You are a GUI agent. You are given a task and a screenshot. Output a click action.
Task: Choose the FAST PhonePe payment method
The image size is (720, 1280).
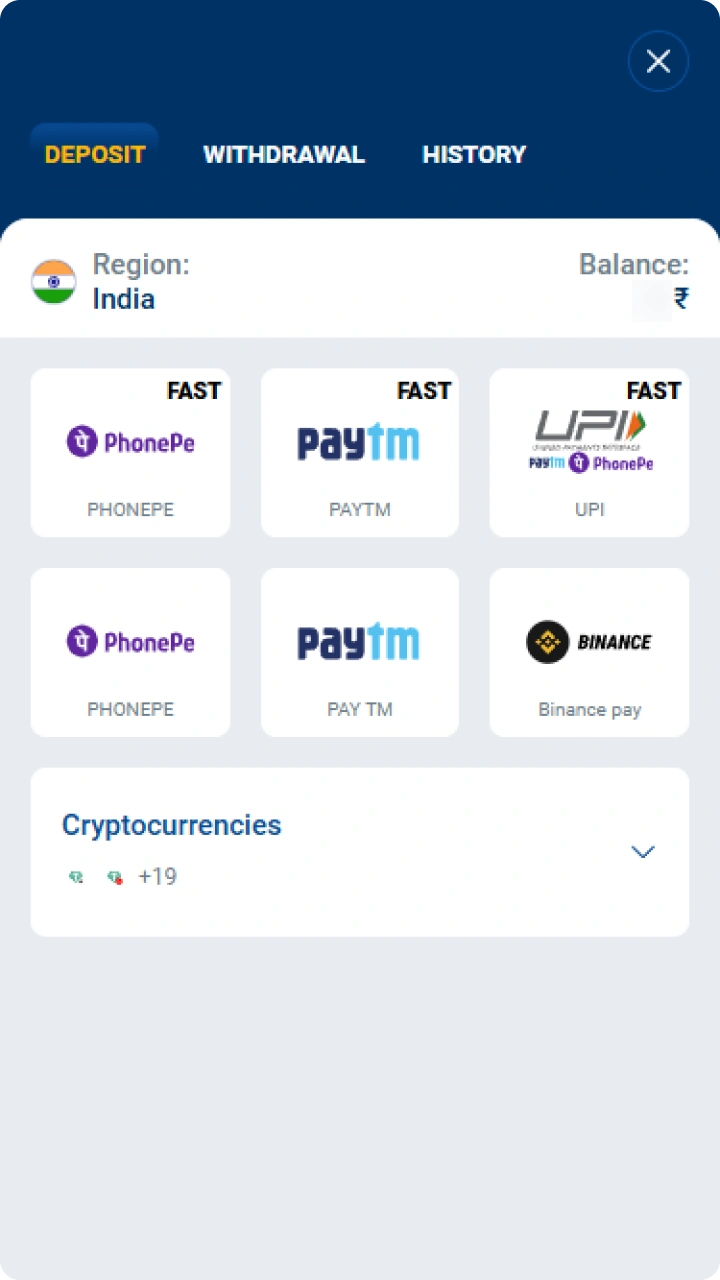click(x=130, y=452)
